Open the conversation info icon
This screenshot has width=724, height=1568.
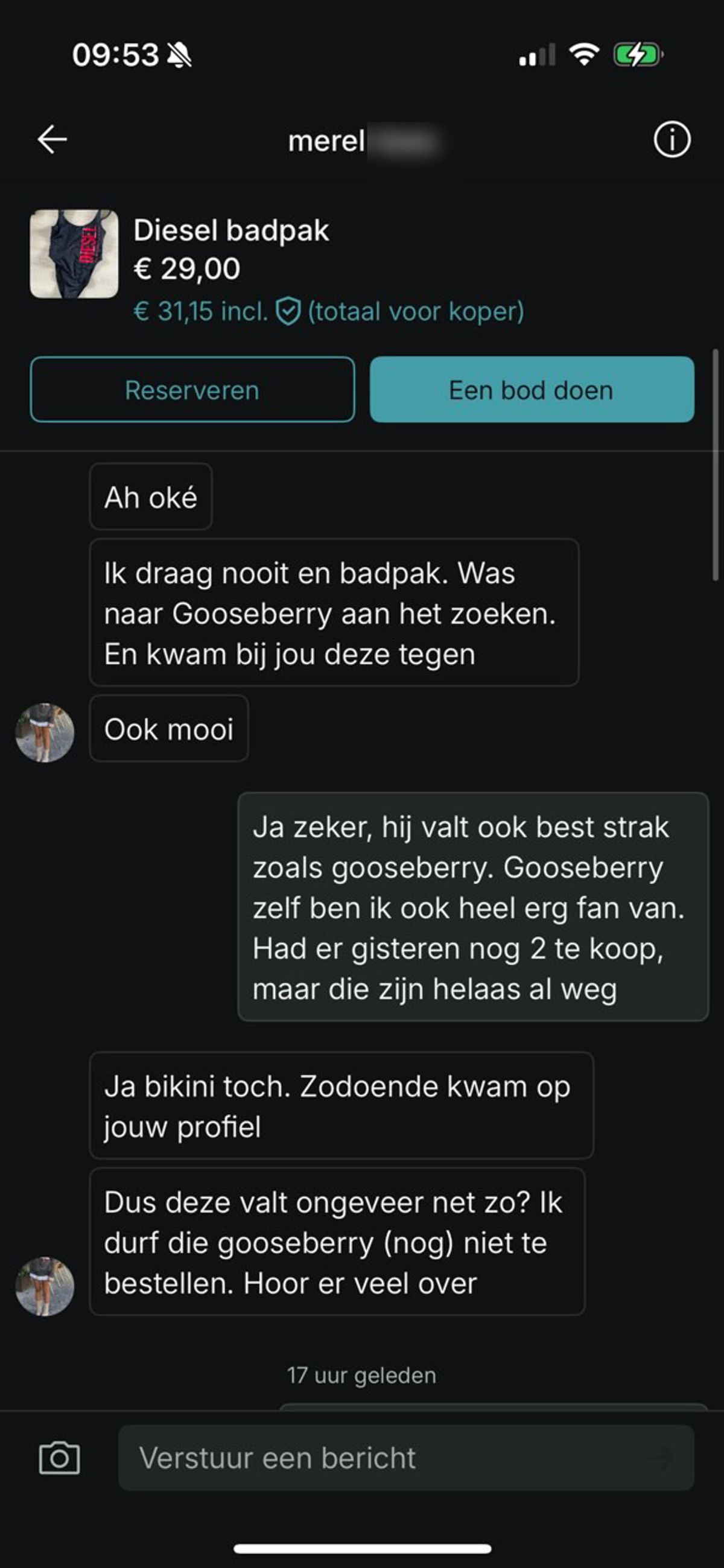pos(672,139)
